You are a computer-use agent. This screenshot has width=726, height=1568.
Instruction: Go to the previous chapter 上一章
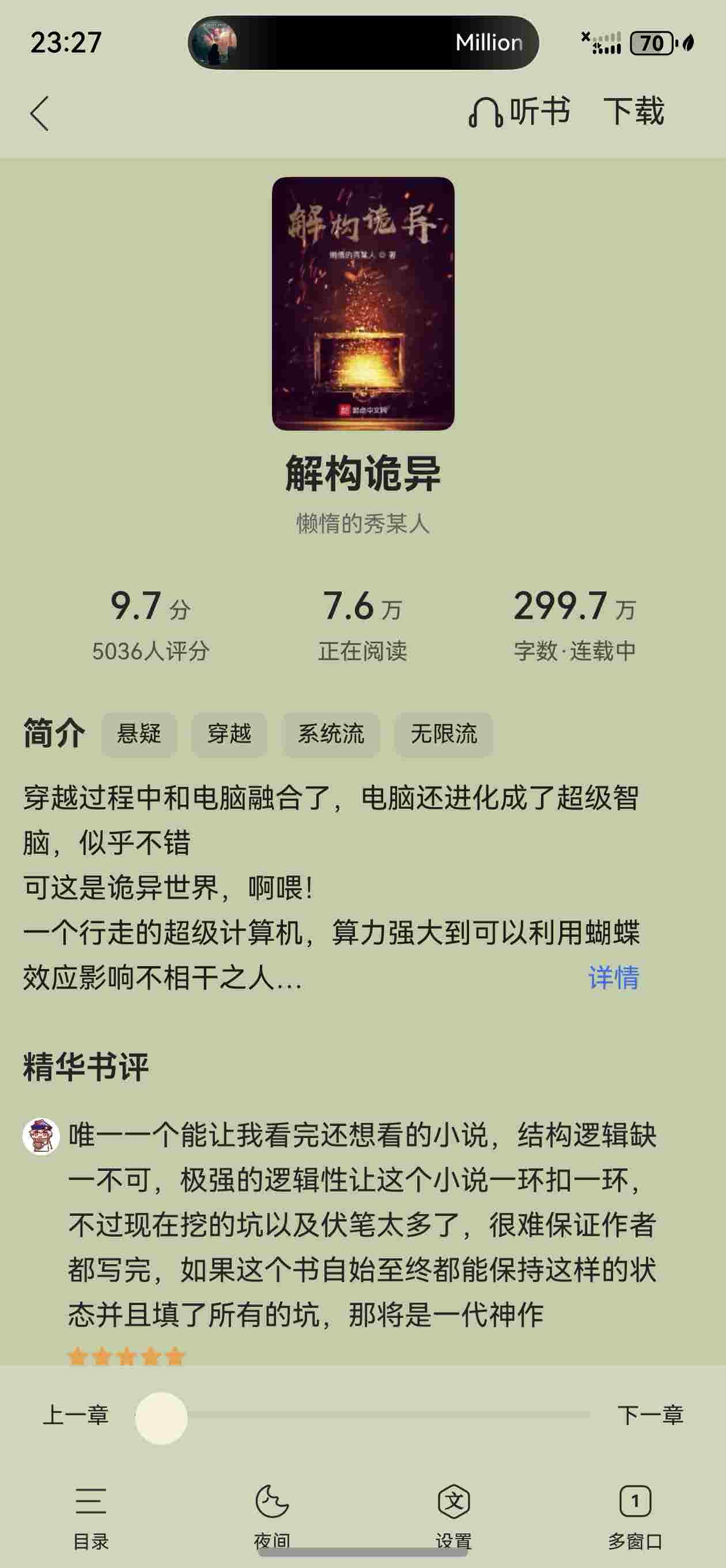75,1415
